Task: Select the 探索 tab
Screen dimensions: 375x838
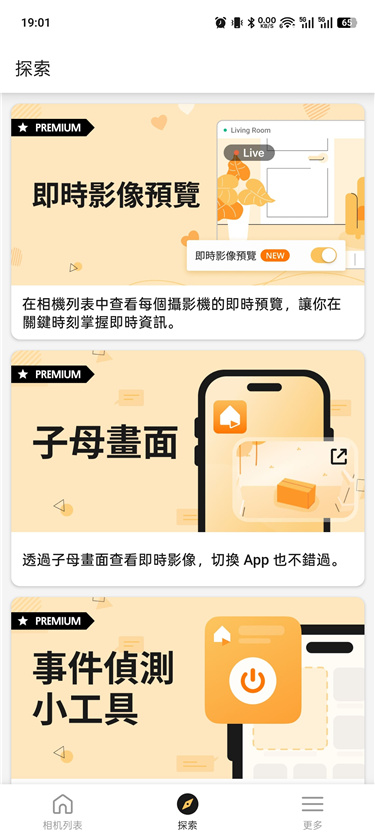Action: click(x=188, y=811)
